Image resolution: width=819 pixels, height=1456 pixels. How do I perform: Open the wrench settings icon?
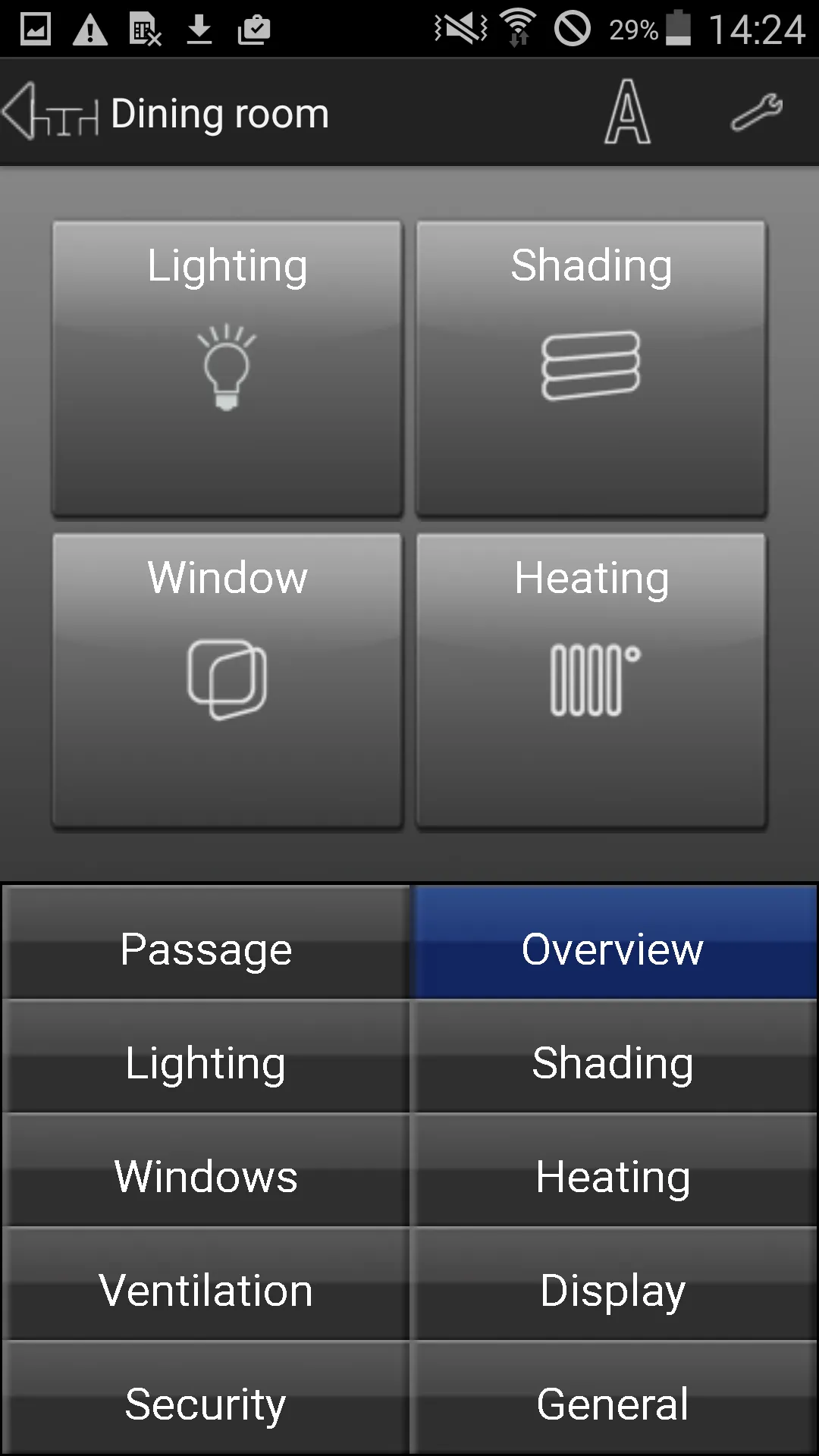[x=756, y=112]
